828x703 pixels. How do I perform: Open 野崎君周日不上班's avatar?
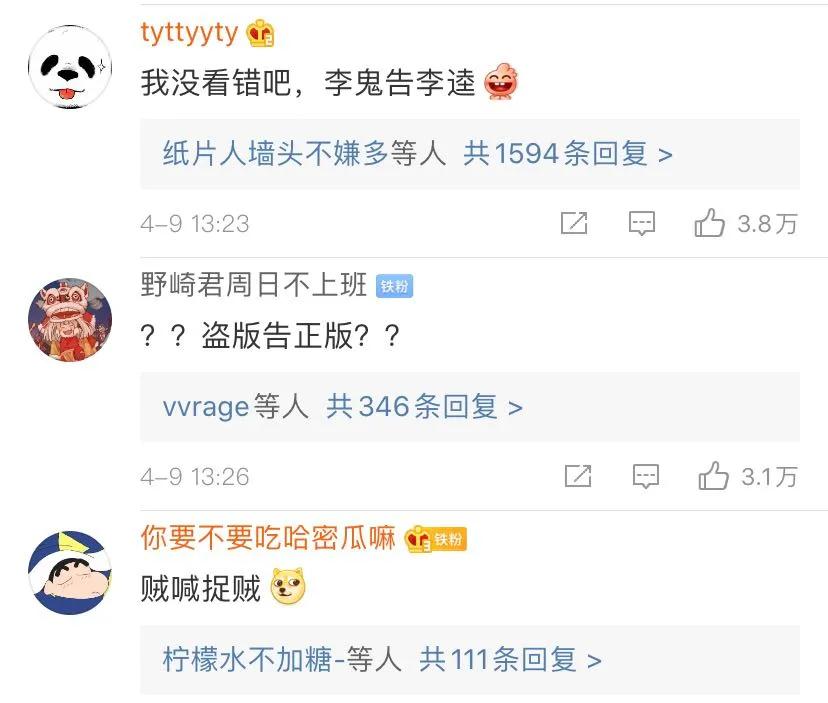[x=70, y=319]
